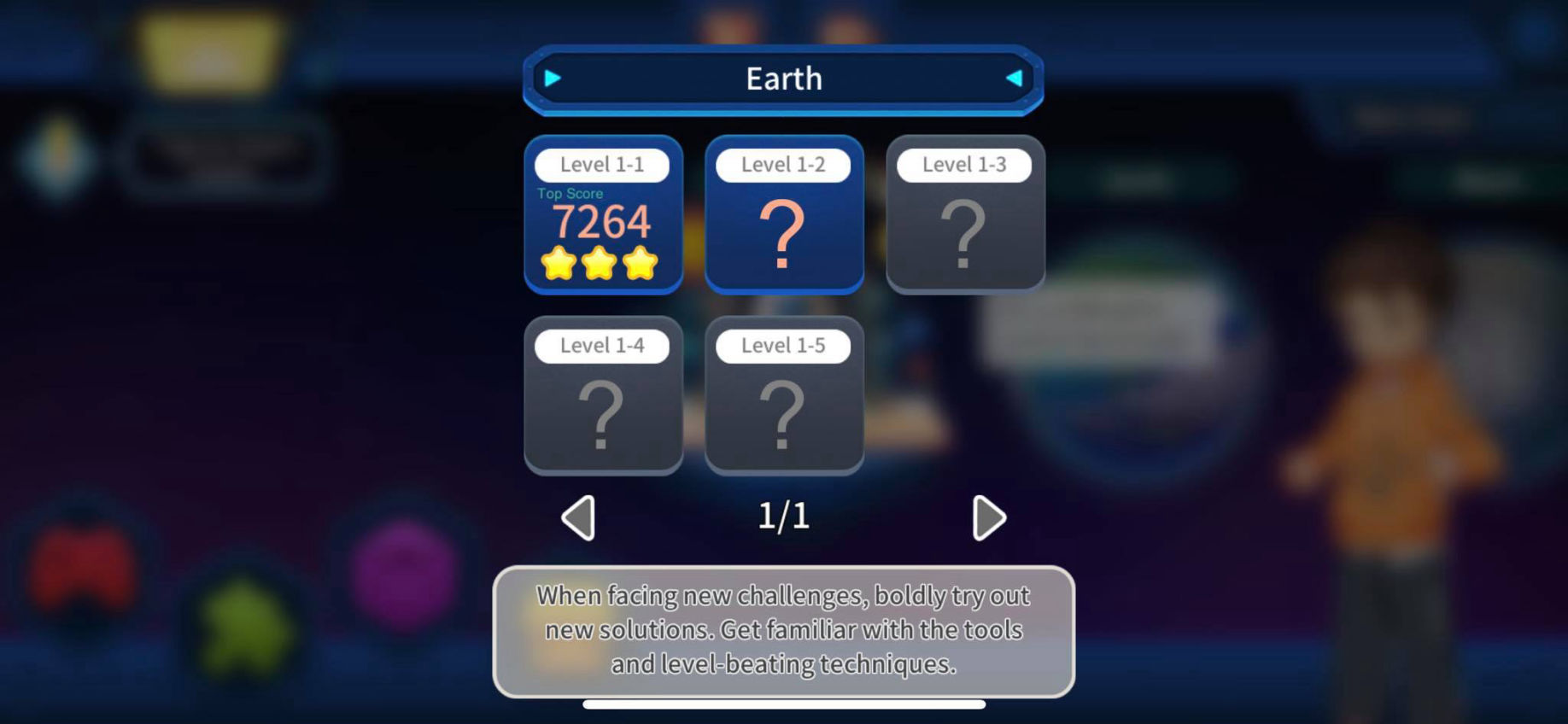Tap the right arrow next to 1/1
This screenshot has height=724, width=1568.
(x=988, y=517)
